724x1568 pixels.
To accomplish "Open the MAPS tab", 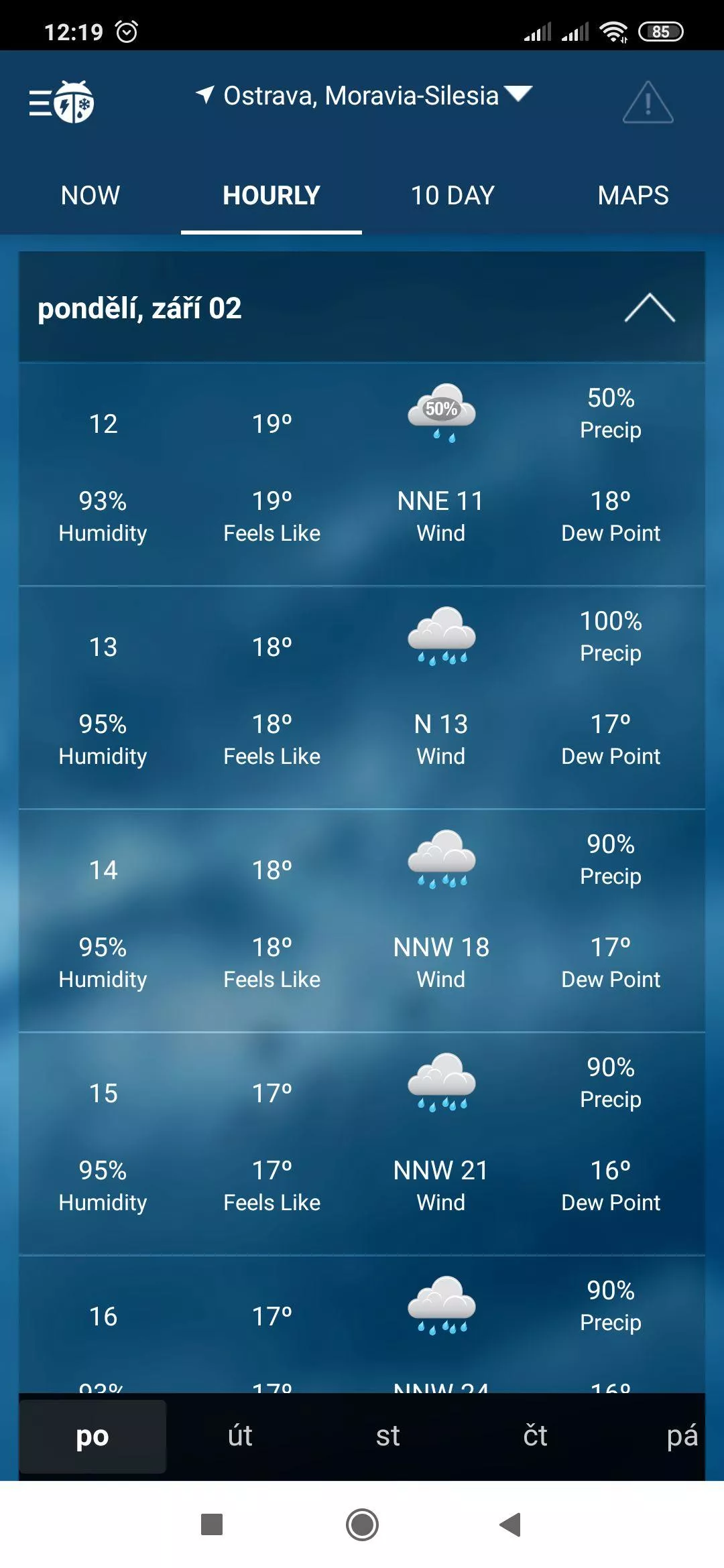I will tap(633, 196).
